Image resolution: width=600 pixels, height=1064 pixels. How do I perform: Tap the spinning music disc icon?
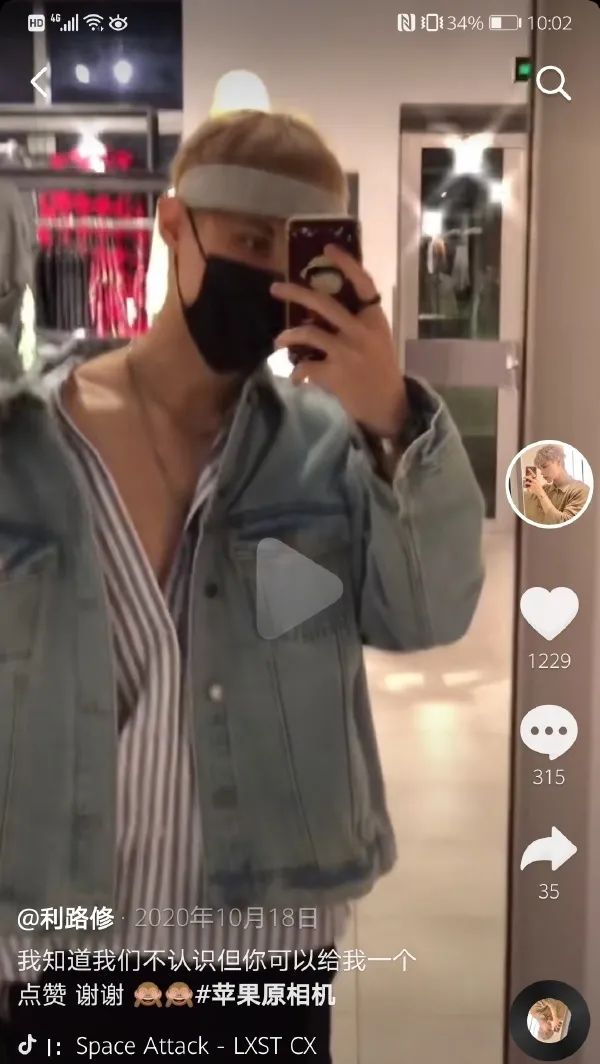coord(550,1022)
